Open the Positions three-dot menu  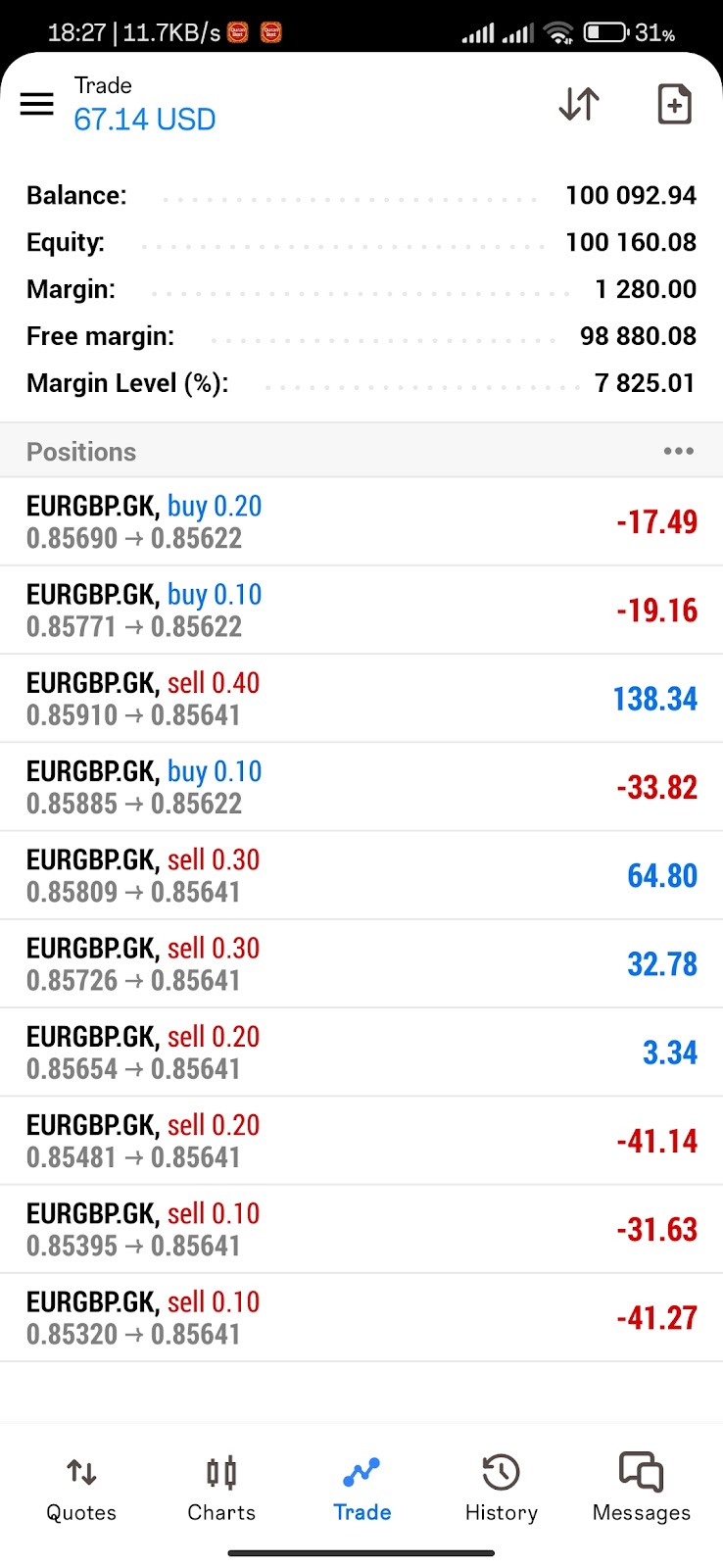678,452
